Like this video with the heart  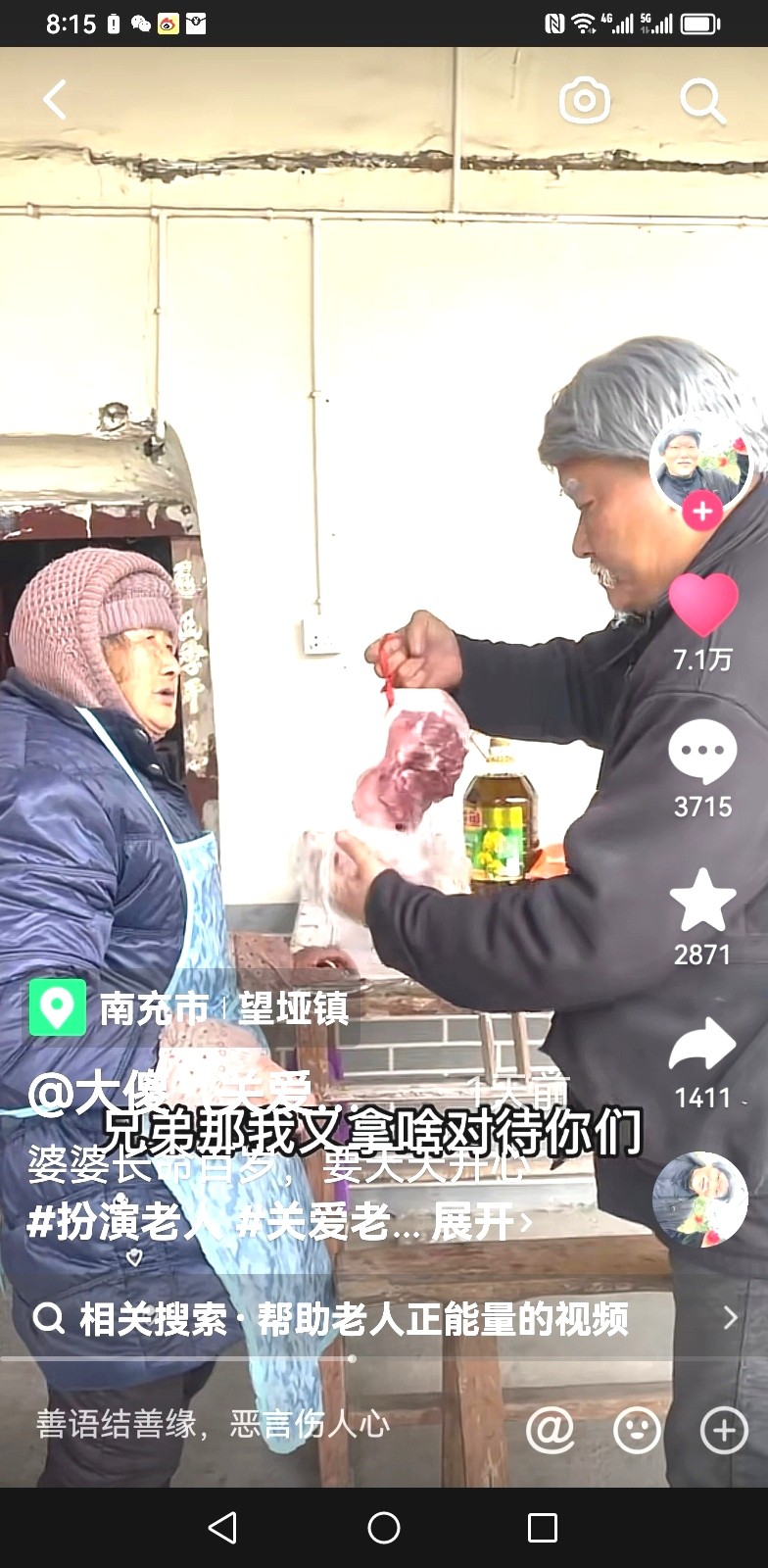click(702, 605)
